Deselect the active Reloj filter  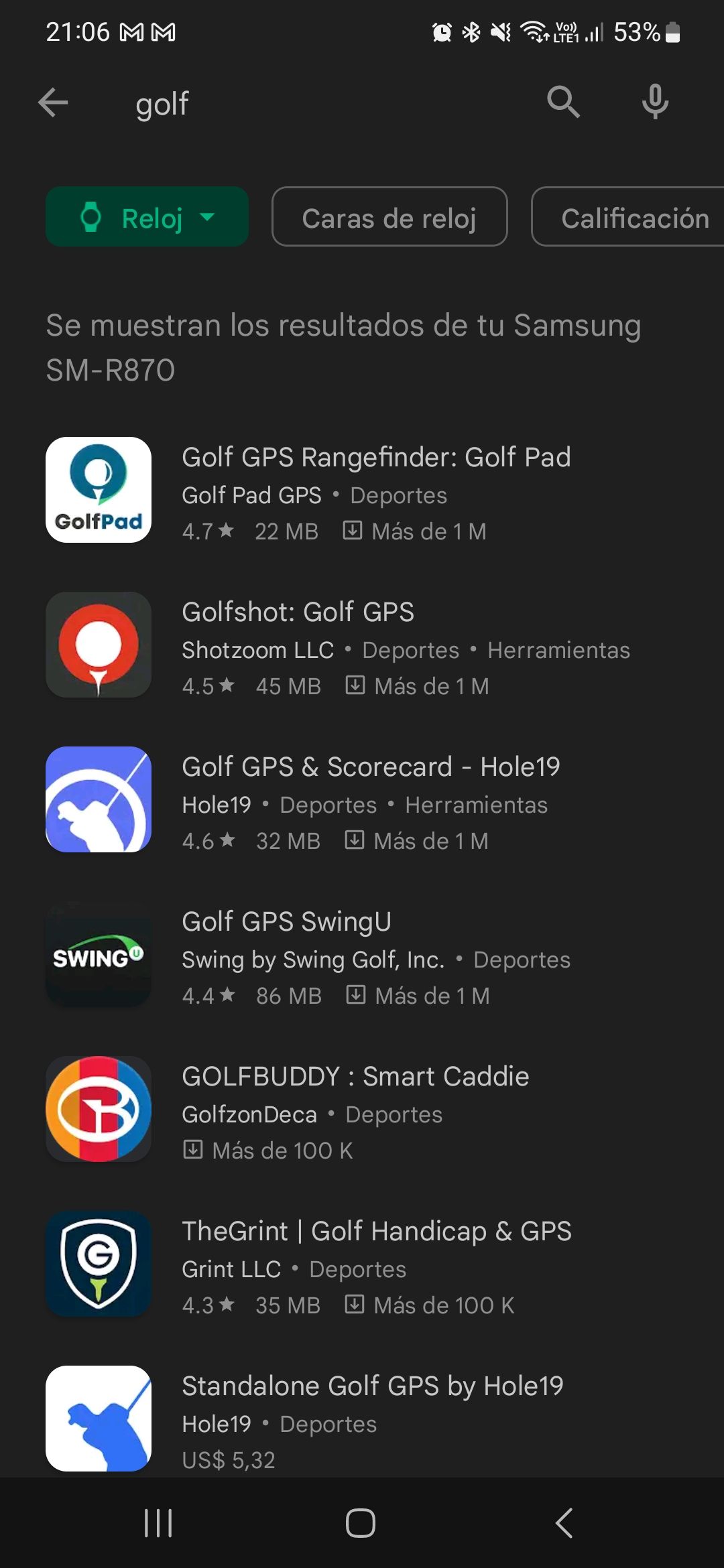(147, 216)
